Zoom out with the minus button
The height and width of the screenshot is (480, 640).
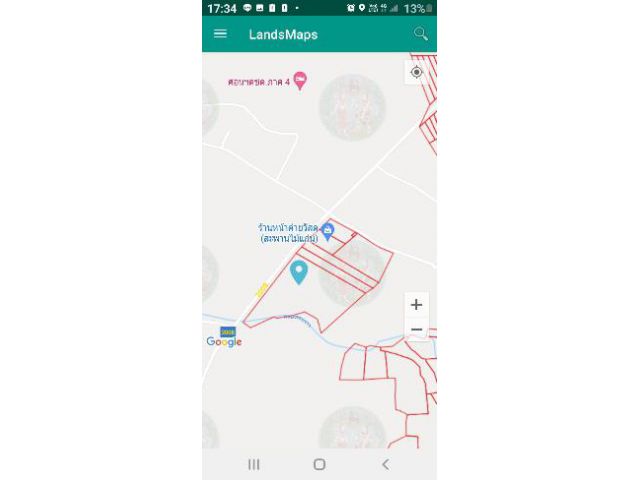(x=417, y=330)
